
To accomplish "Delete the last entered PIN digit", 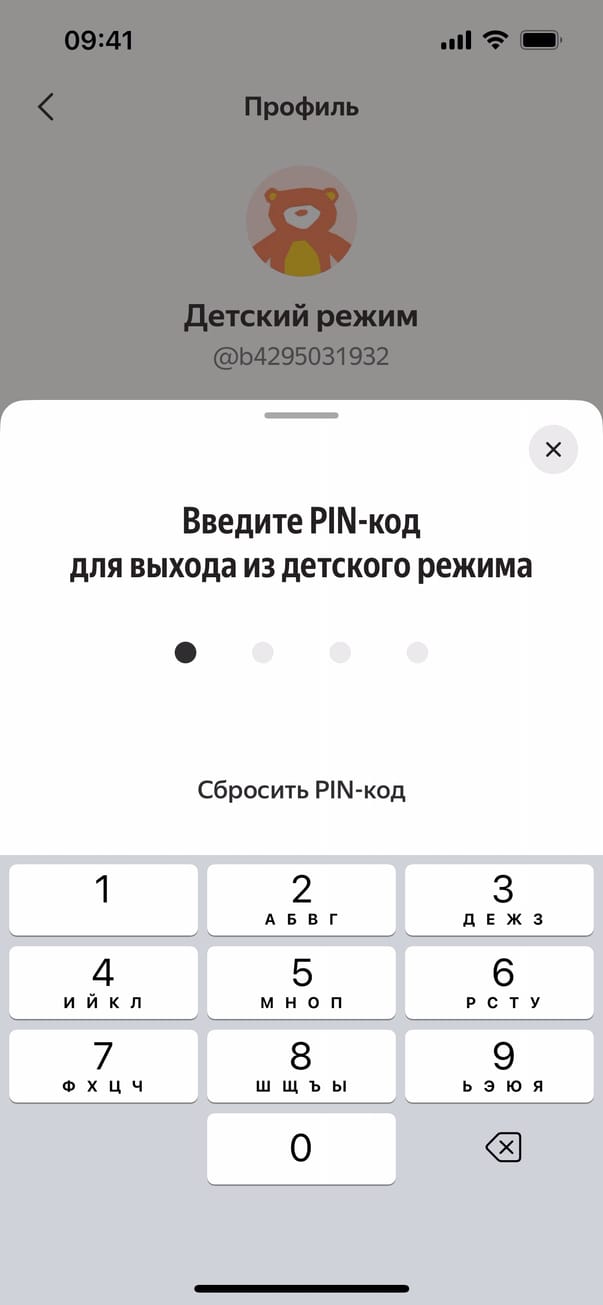I will [503, 1149].
